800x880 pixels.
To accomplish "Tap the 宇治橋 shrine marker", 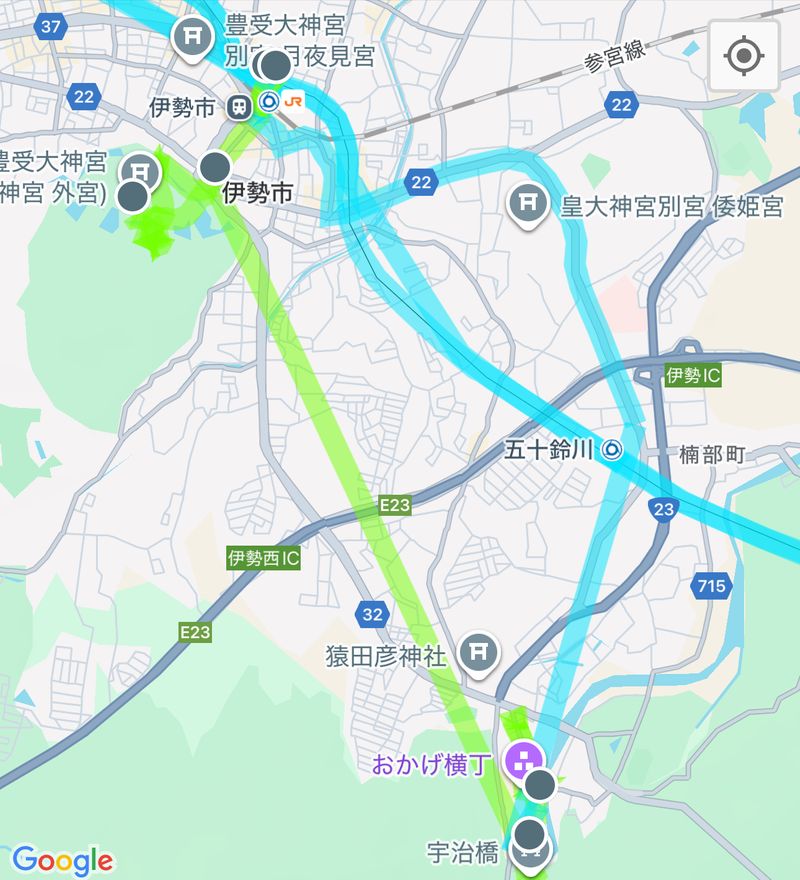I will (x=529, y=852).
